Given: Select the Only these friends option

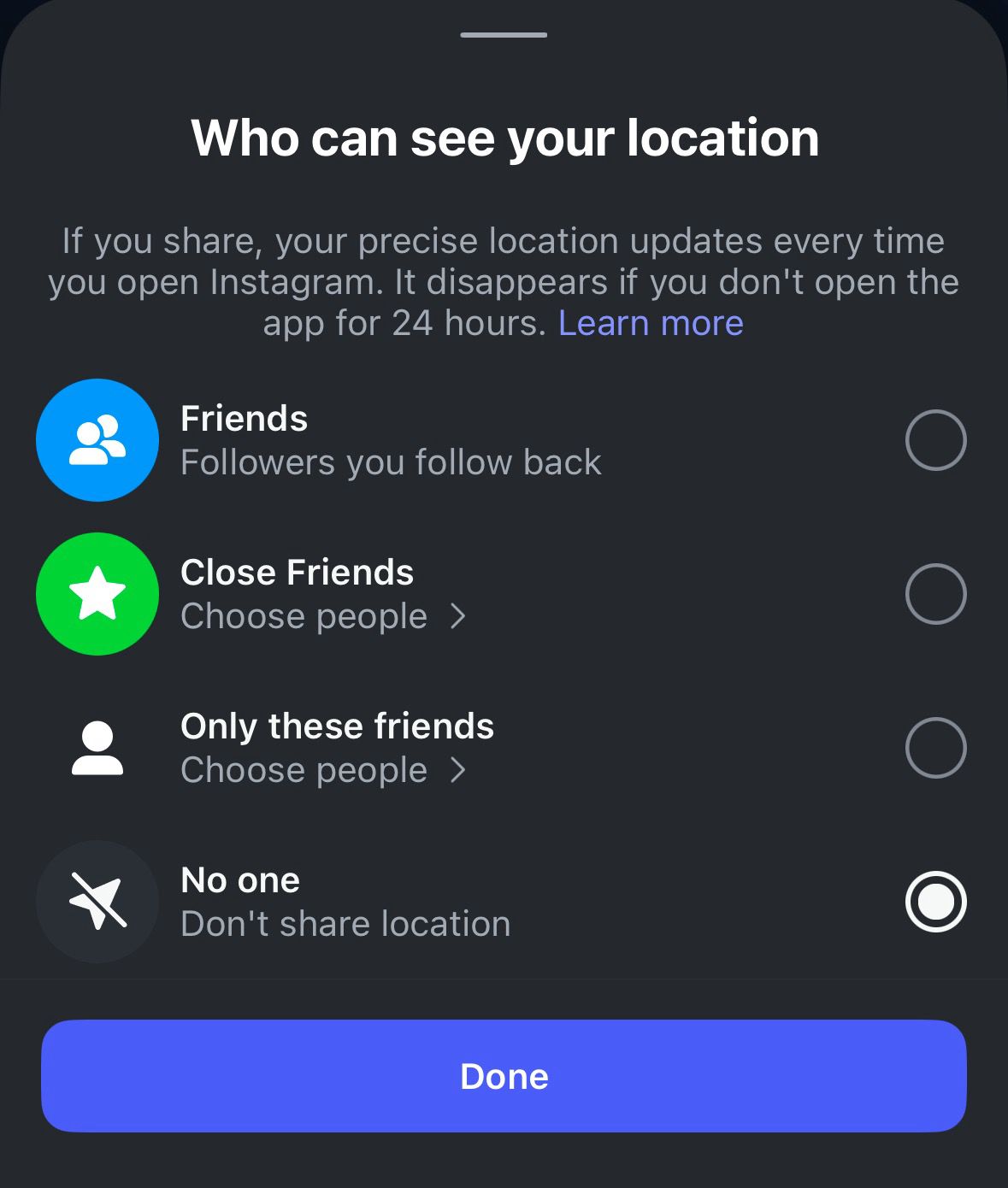Looking at the screenshot, I should [x=935, y=748].
